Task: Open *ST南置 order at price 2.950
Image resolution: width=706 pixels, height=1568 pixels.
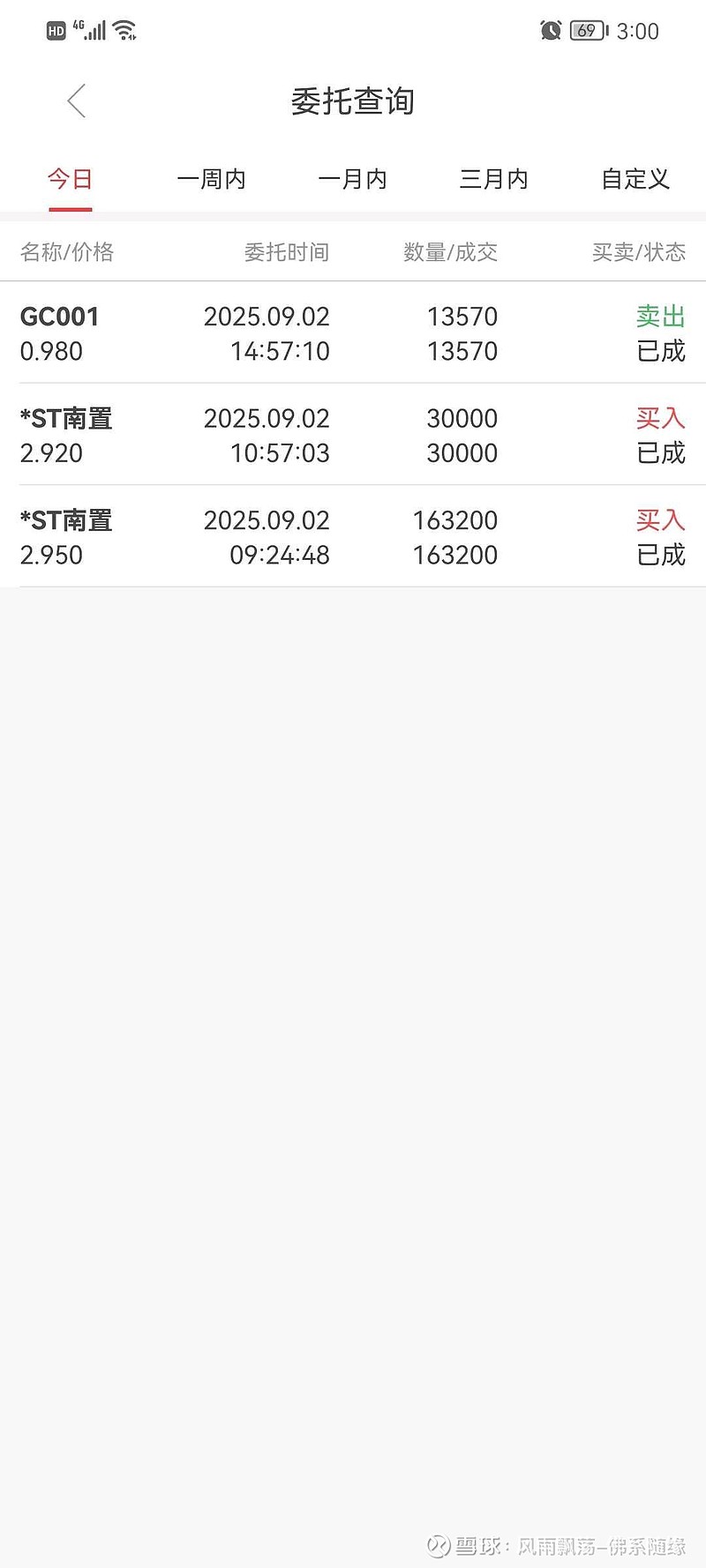Action: (353, 536)
